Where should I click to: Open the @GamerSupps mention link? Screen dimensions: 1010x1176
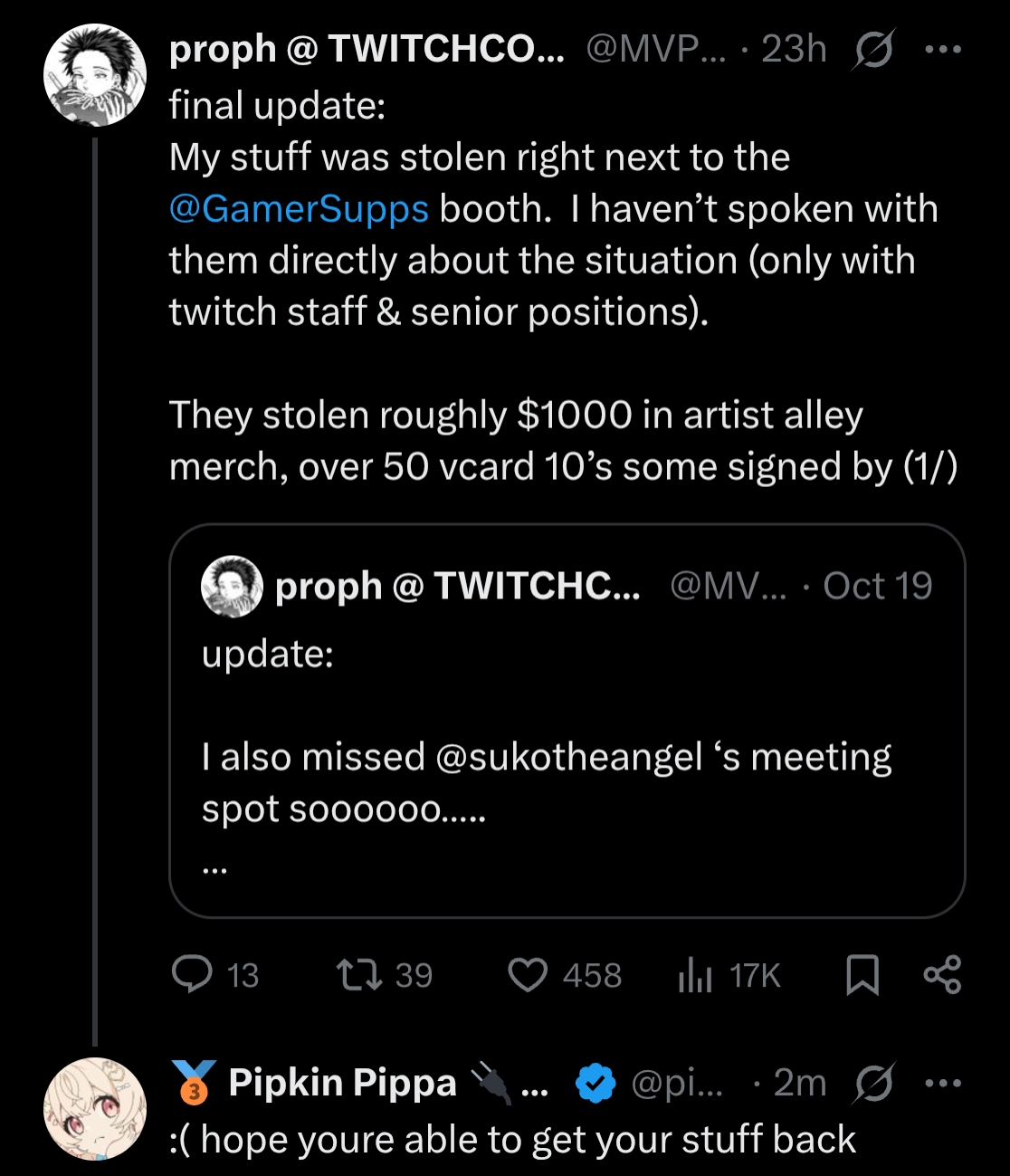299,209
